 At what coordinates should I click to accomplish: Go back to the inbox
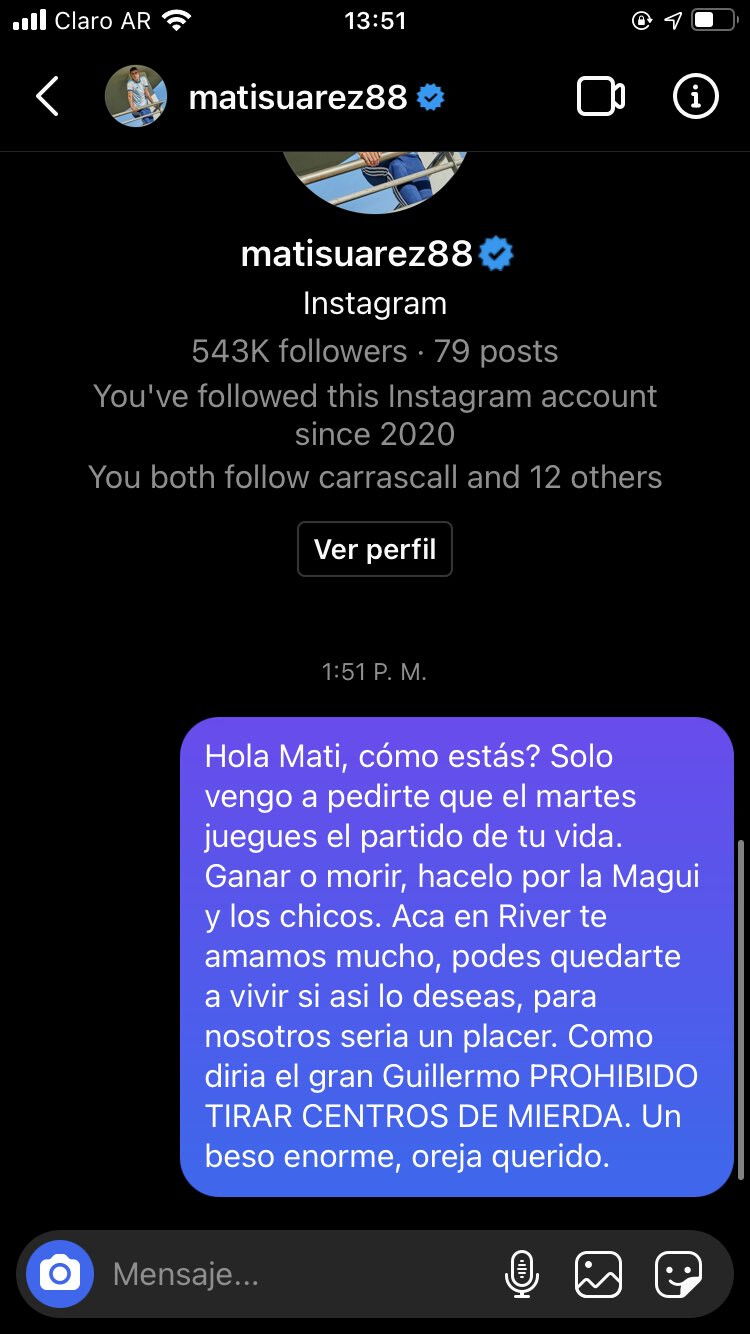pyautogui.click(x=47, y=97)
